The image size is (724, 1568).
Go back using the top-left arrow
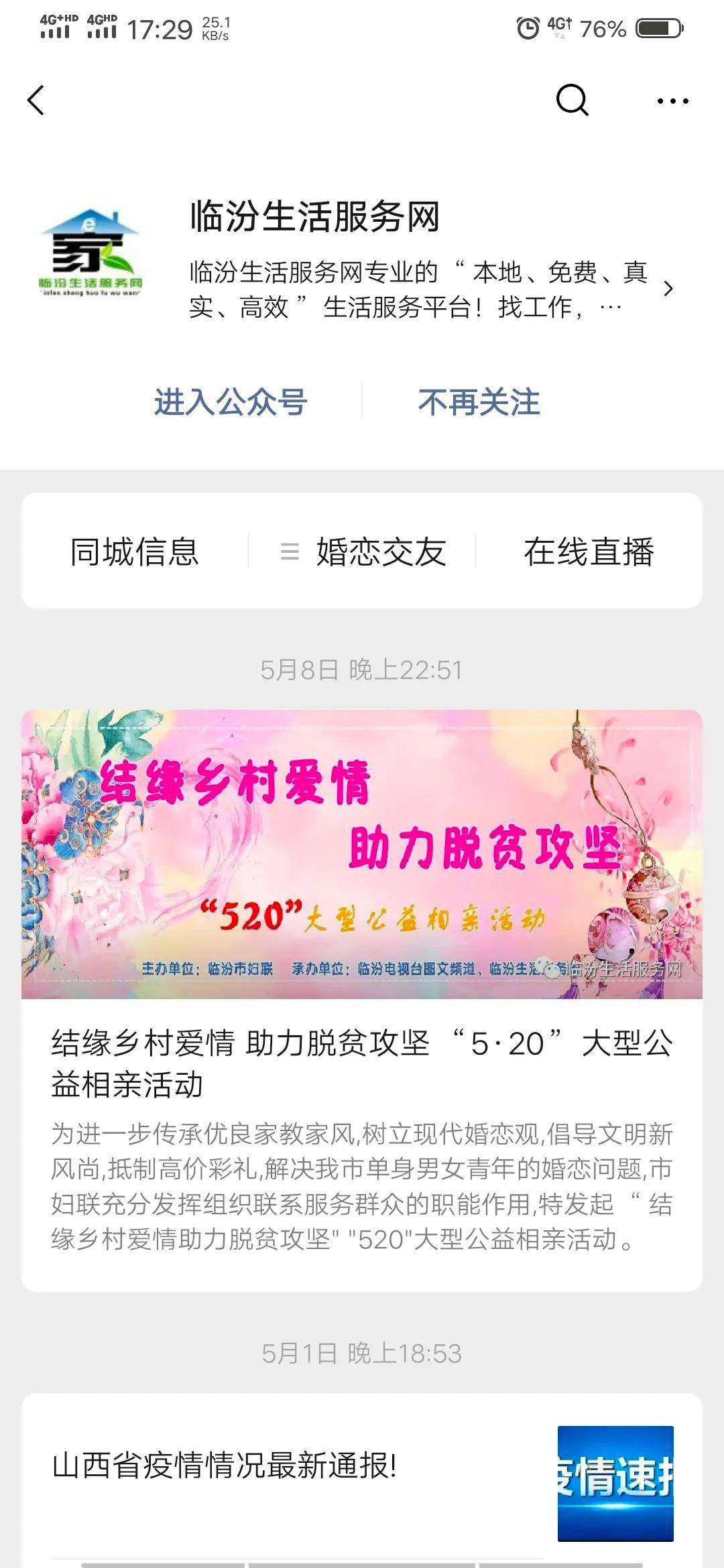point(36,101)
